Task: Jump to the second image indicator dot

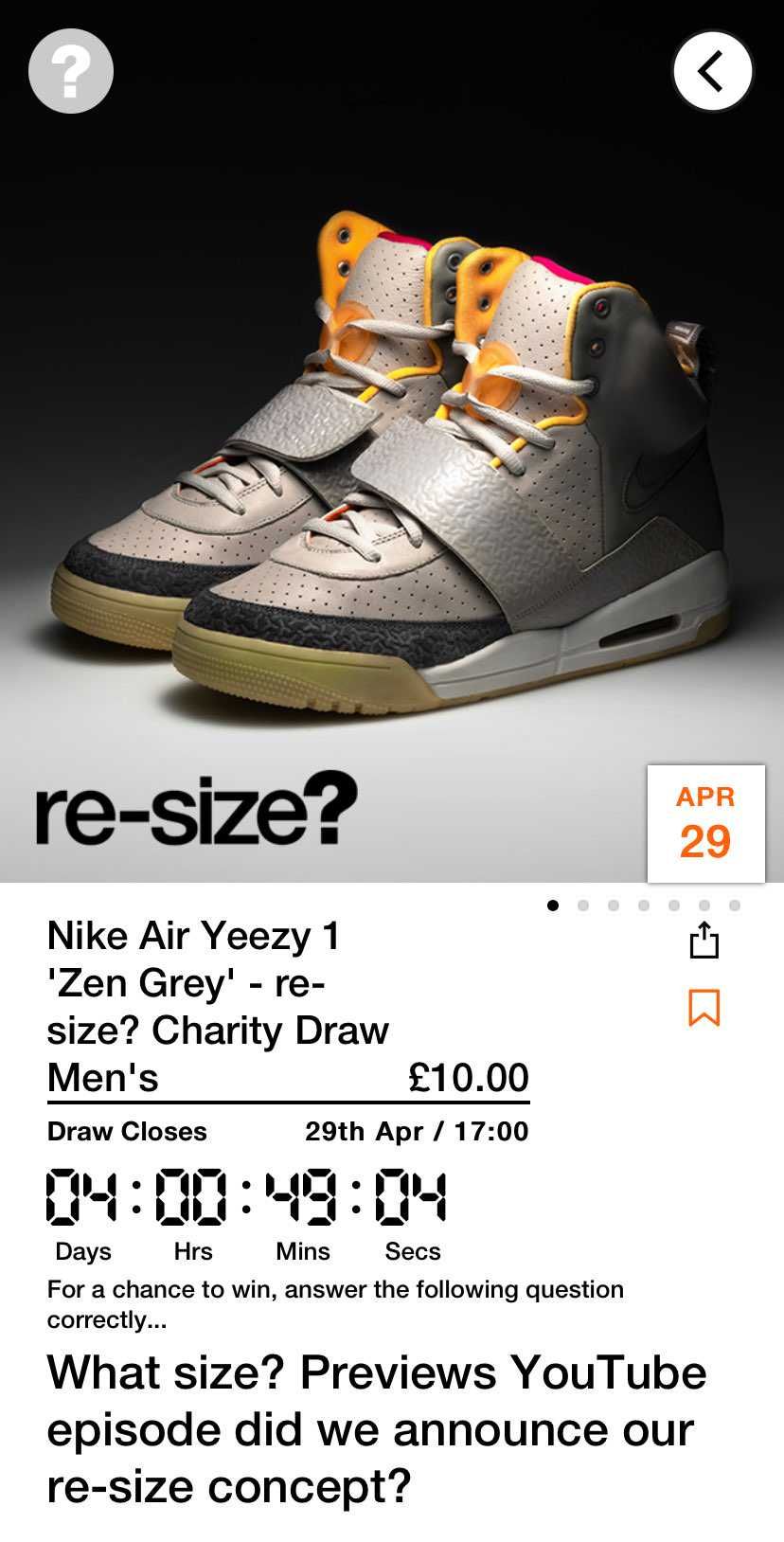Action: tap(583, 905)
